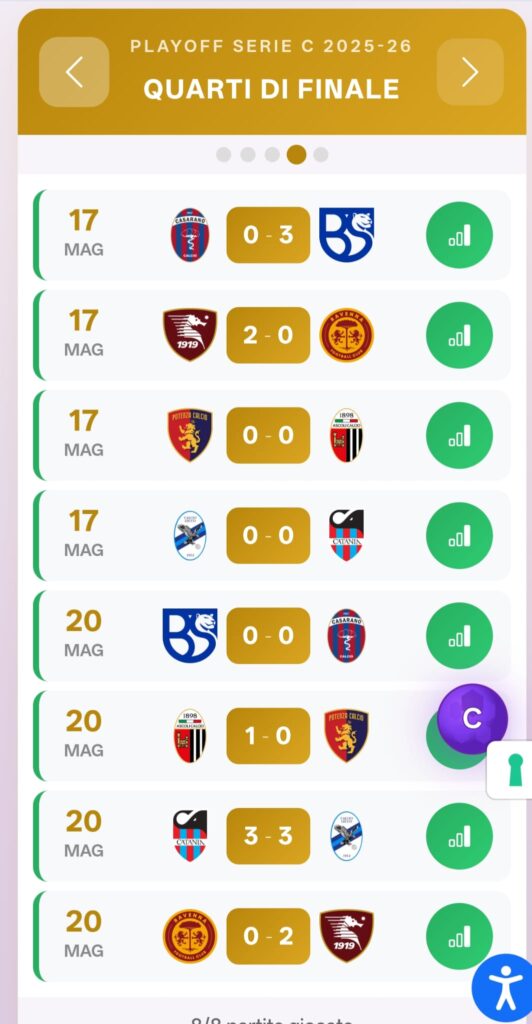Open stats for Casarano 0-3 match on 17 May
Image resolution: width=532 pixels, height=1024 pixels.
point(460,235)
